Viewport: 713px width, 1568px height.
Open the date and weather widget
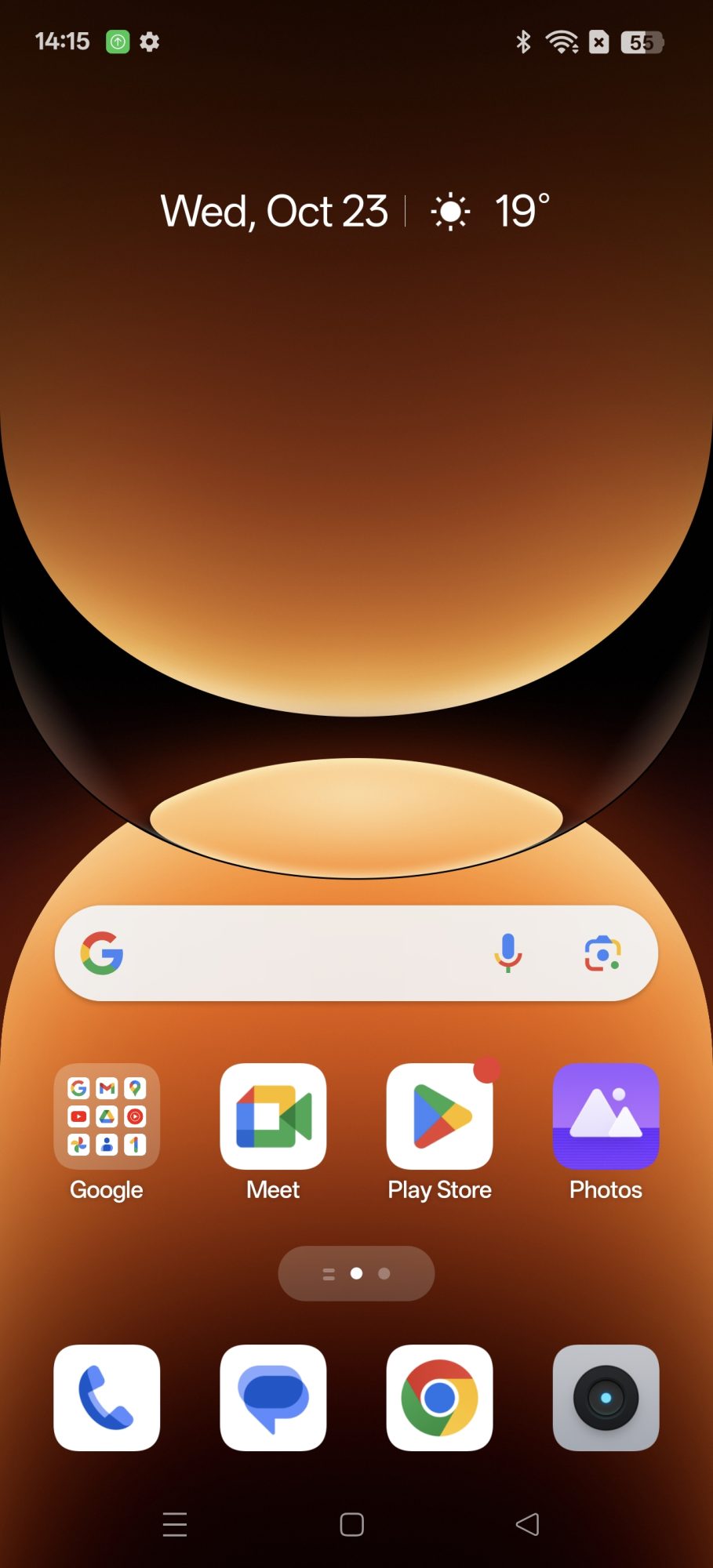coord(355,211)
